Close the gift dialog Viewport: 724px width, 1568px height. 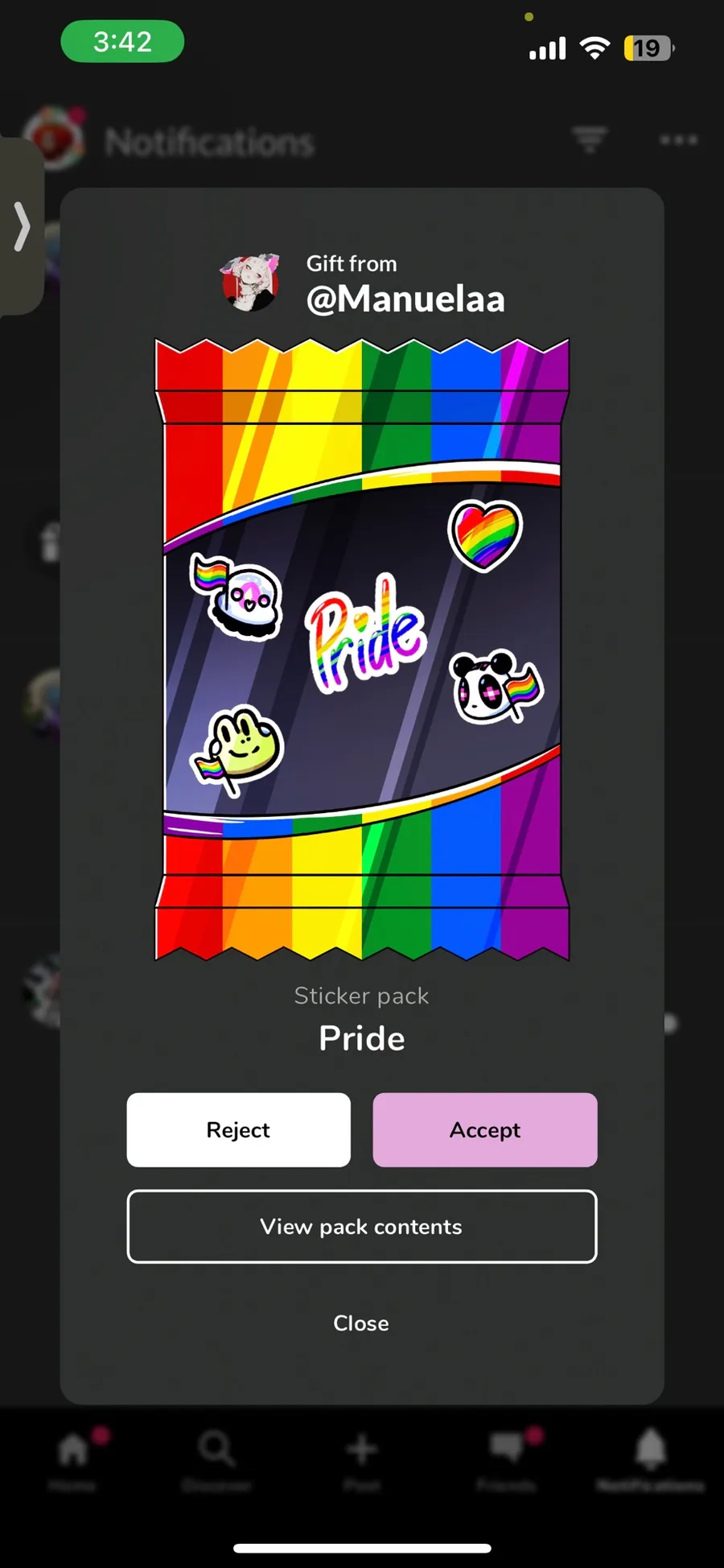pyautogui.click(x=361, y=1322)
